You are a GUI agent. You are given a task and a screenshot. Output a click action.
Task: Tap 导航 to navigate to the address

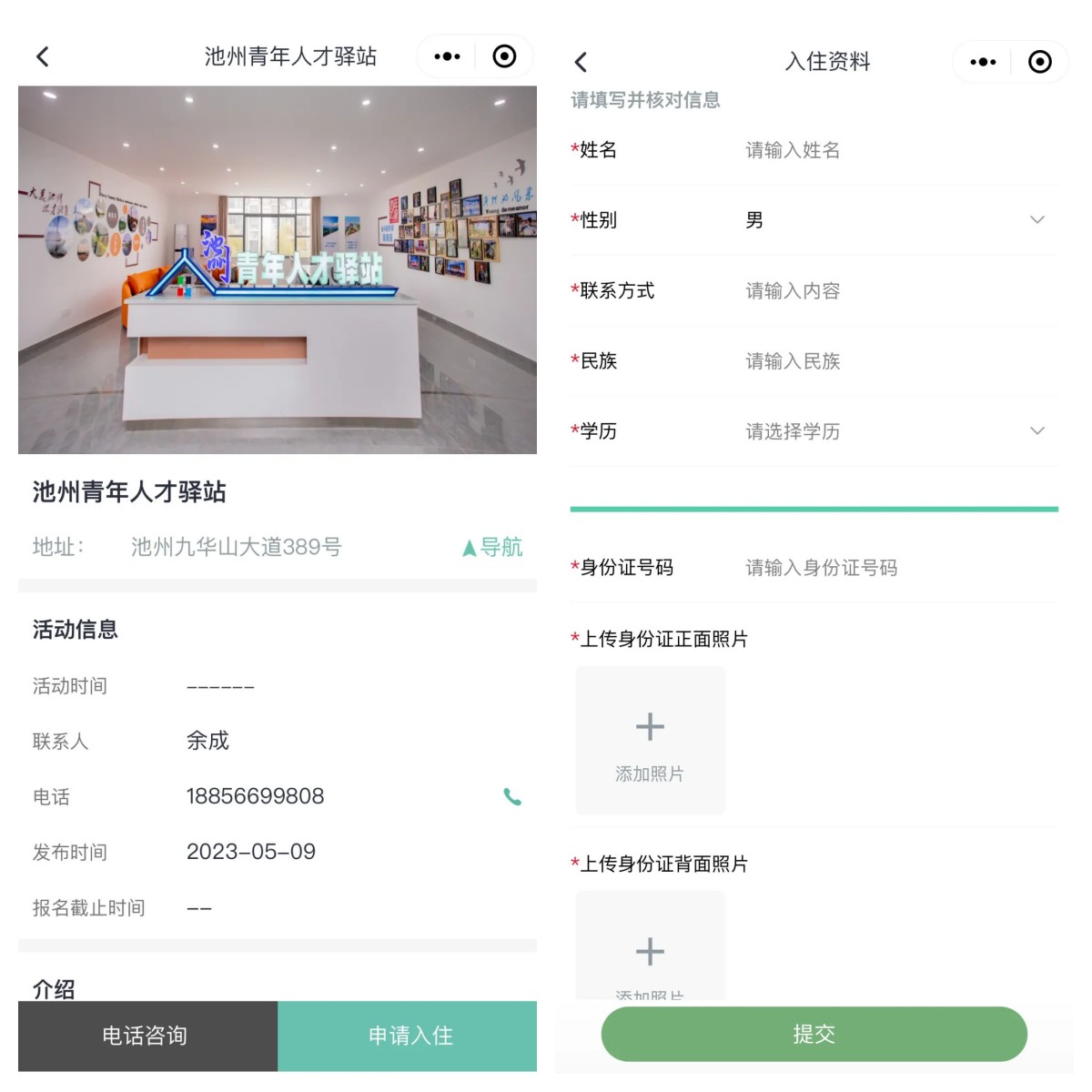click(x=492, y=547)
